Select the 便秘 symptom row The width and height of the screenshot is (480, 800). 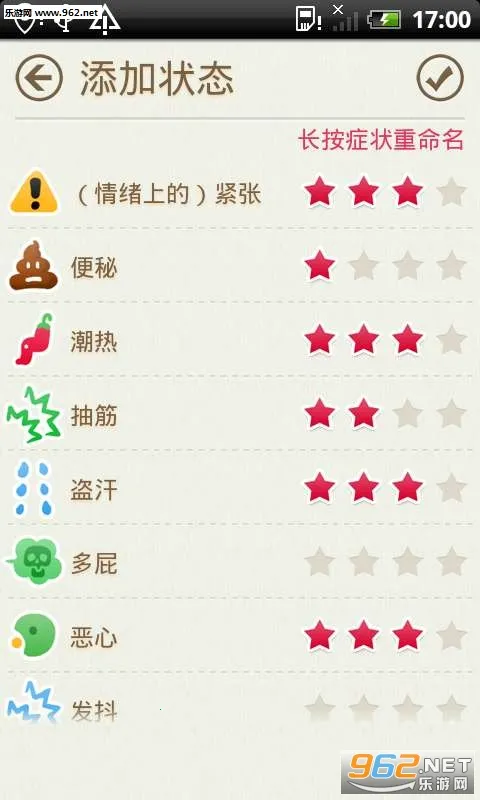click(x=240, y=266)
